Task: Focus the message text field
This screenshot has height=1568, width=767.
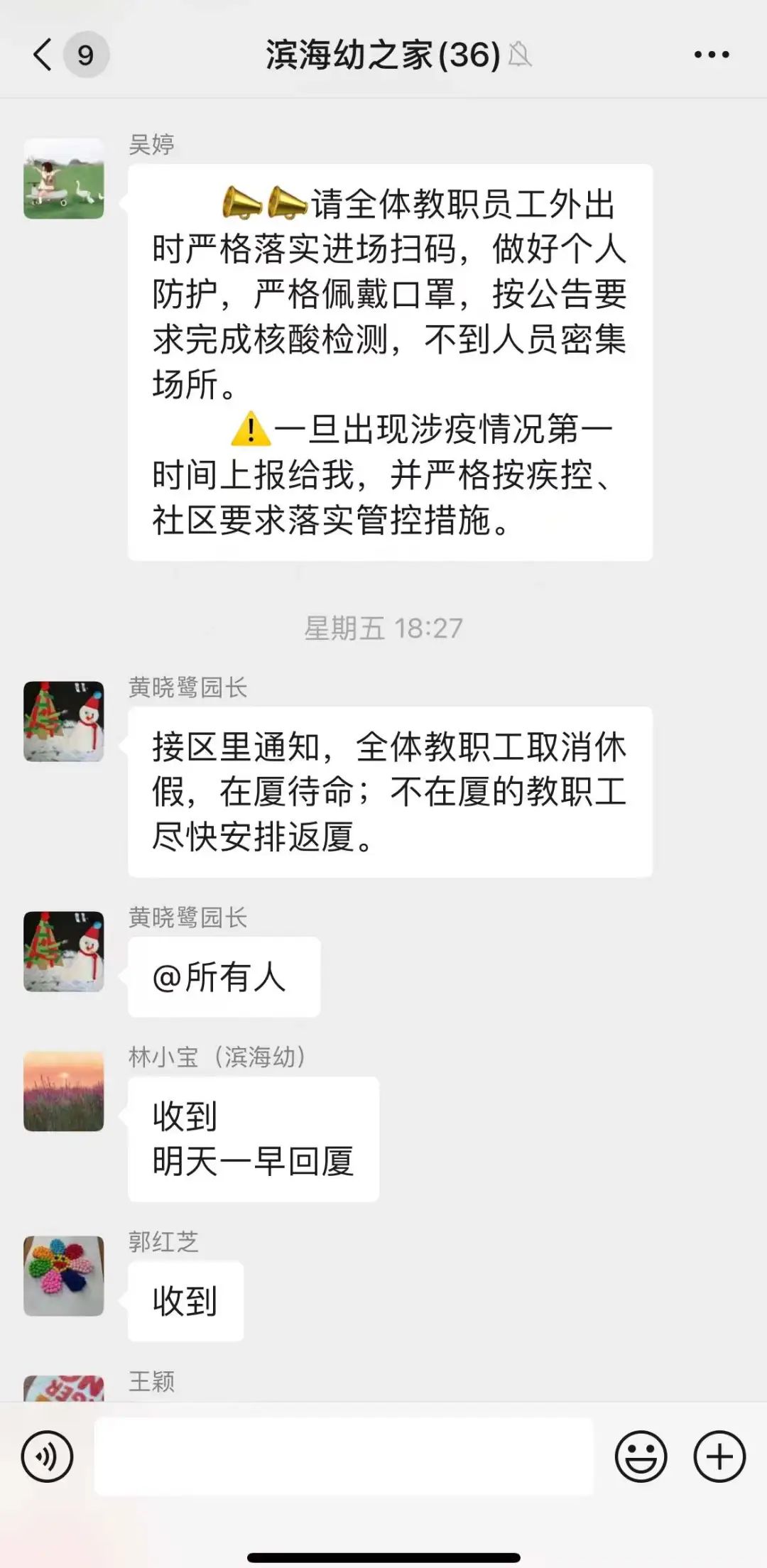Action: pos(344,1457)
